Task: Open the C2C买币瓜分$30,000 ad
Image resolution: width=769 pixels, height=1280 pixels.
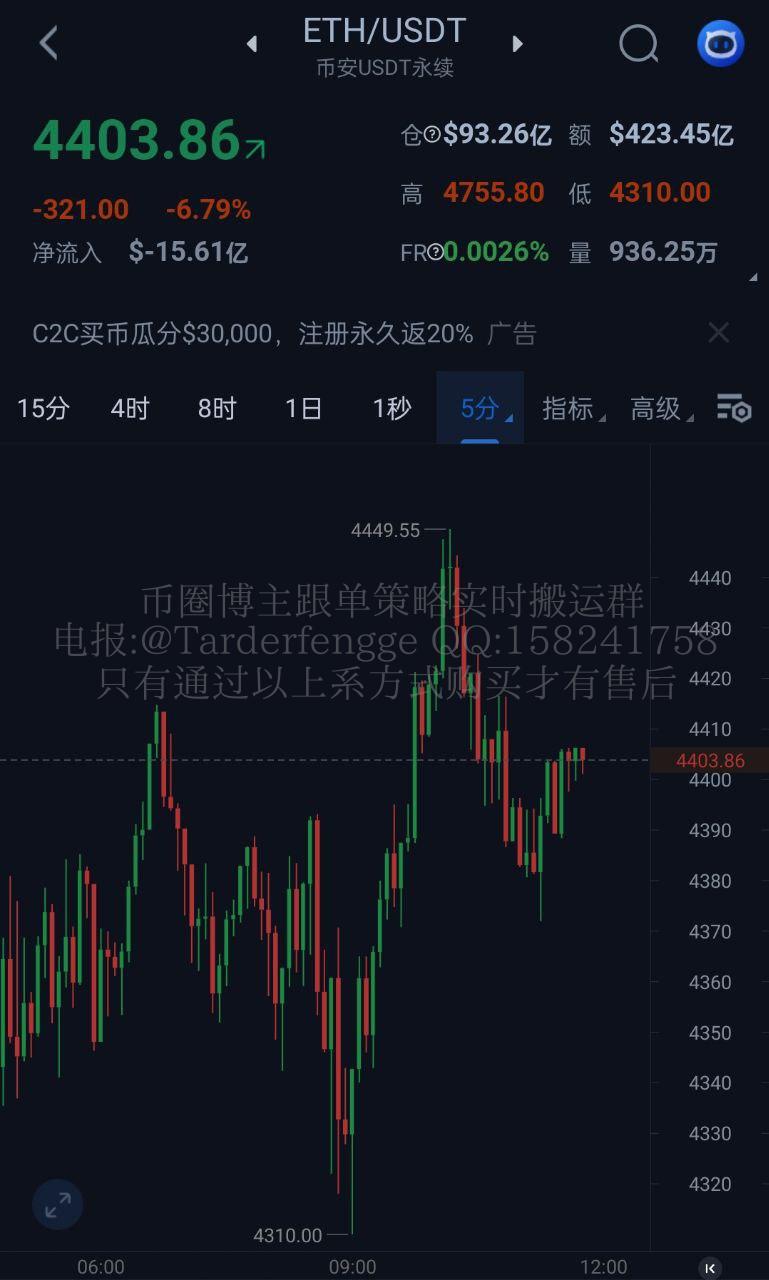Action: click(284, 333)
